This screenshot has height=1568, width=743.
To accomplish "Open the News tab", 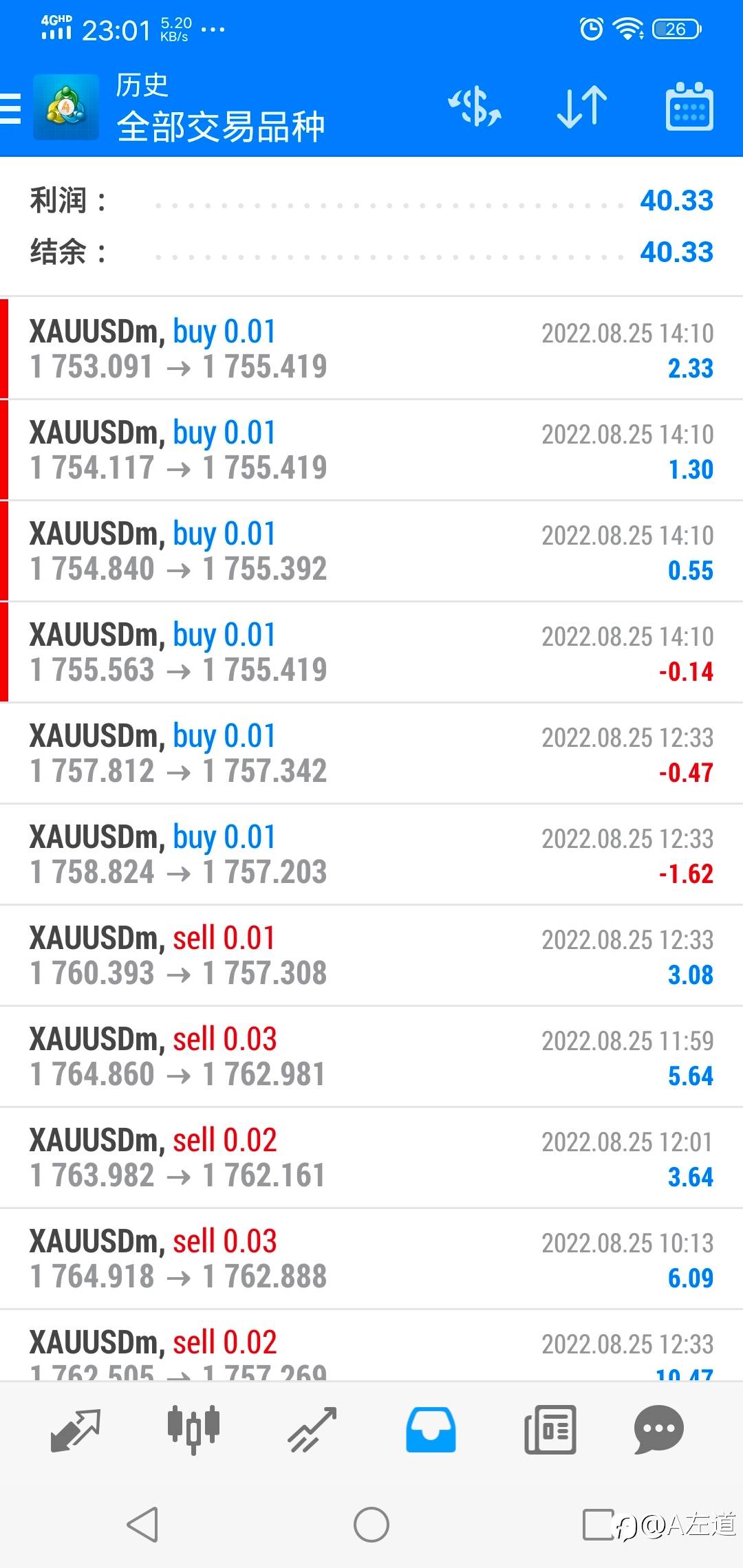I will click(550, 1430).
